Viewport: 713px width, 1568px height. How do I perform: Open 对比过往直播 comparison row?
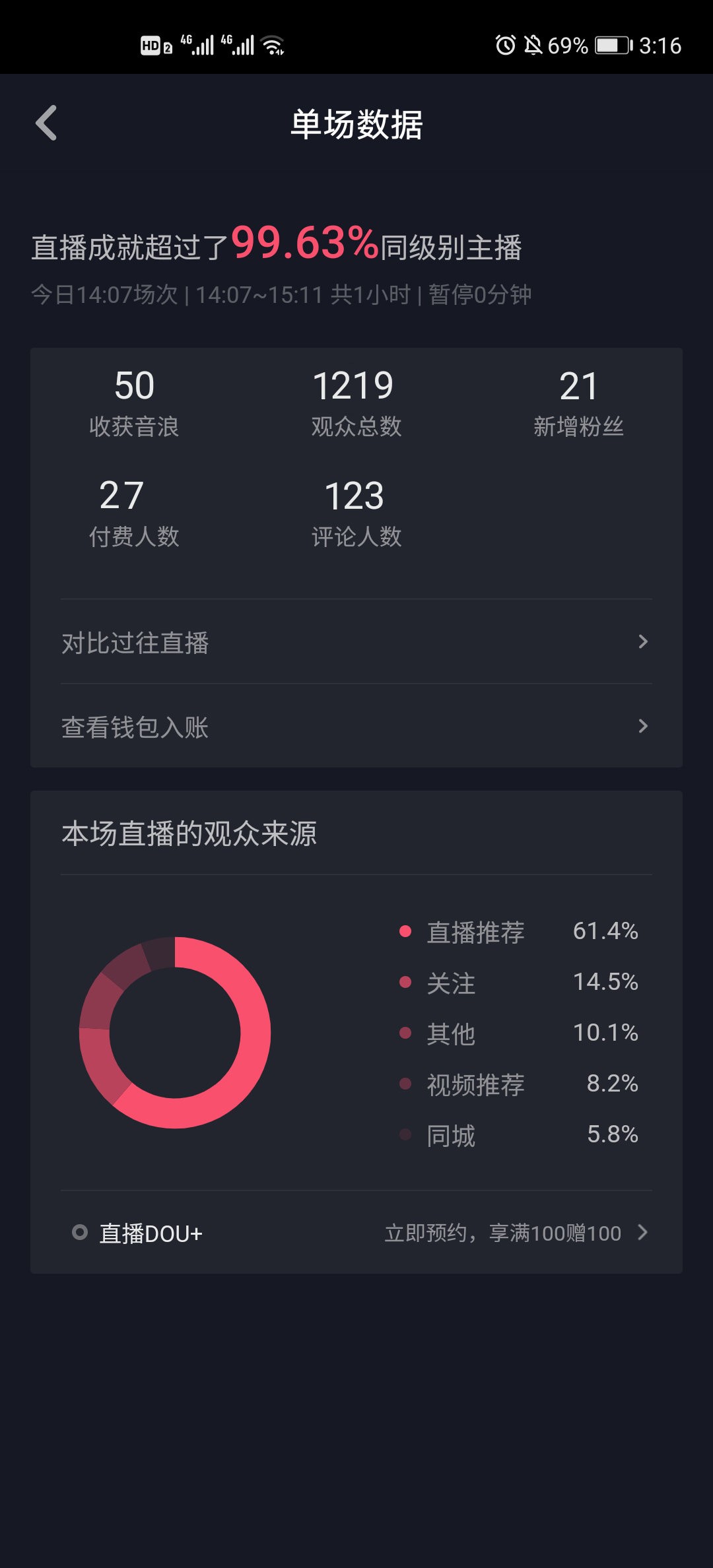click(x=356, y=641)
